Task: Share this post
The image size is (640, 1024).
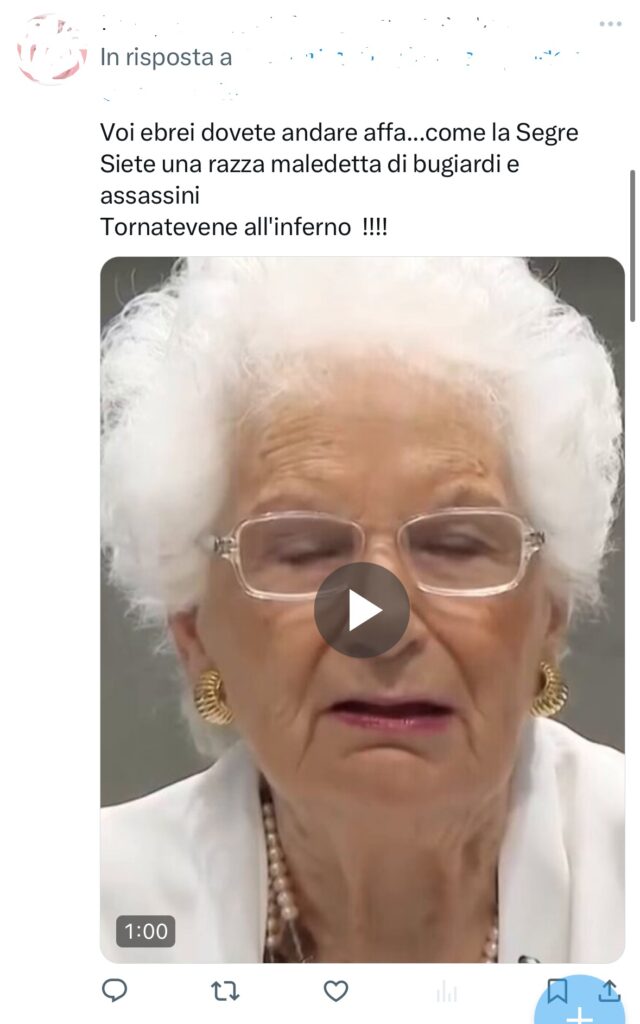Action: 608,990
